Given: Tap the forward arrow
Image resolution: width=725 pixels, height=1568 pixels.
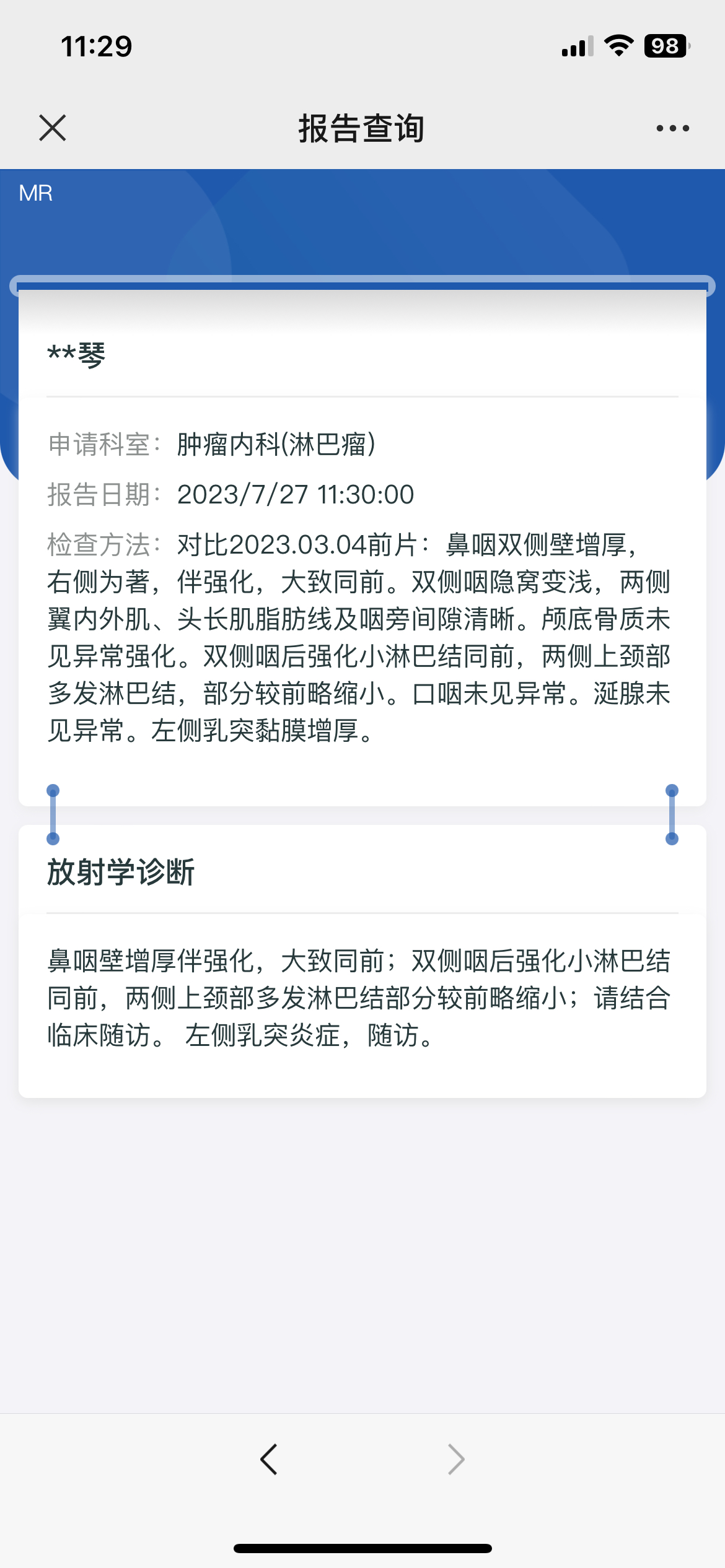Looking at the screenshot, I should [456, 1460].
